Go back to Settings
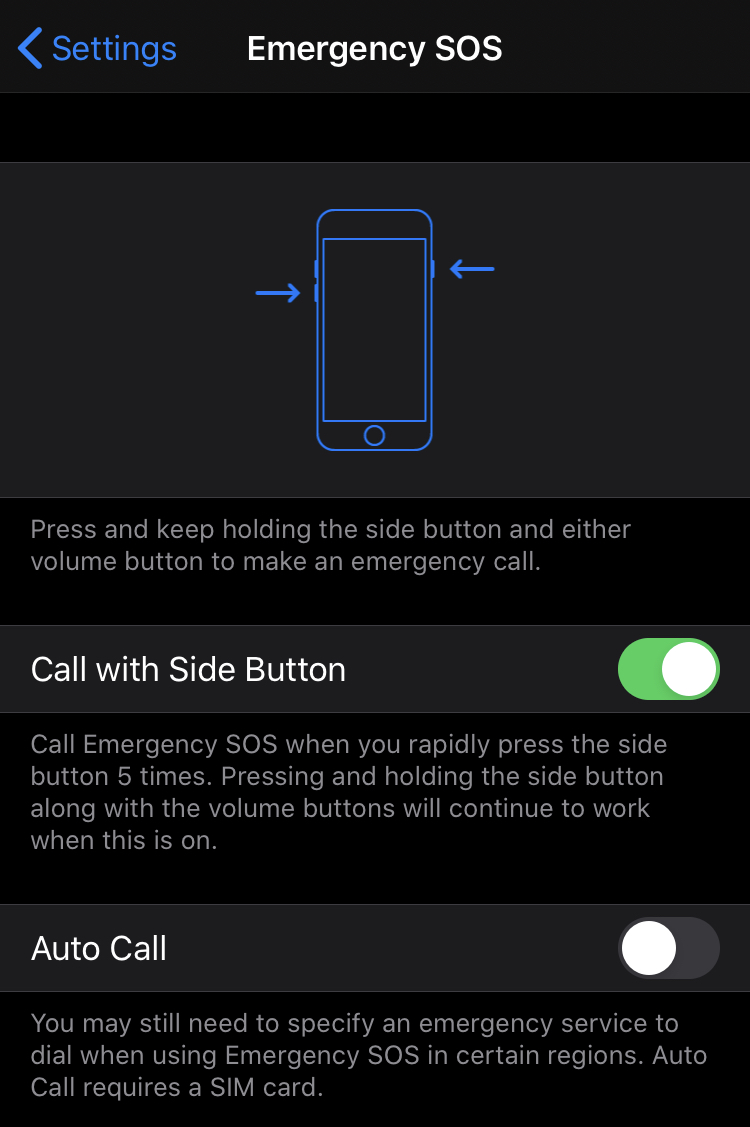The image size is (750, 1127). pyautogui.click(x=97, y=49)
